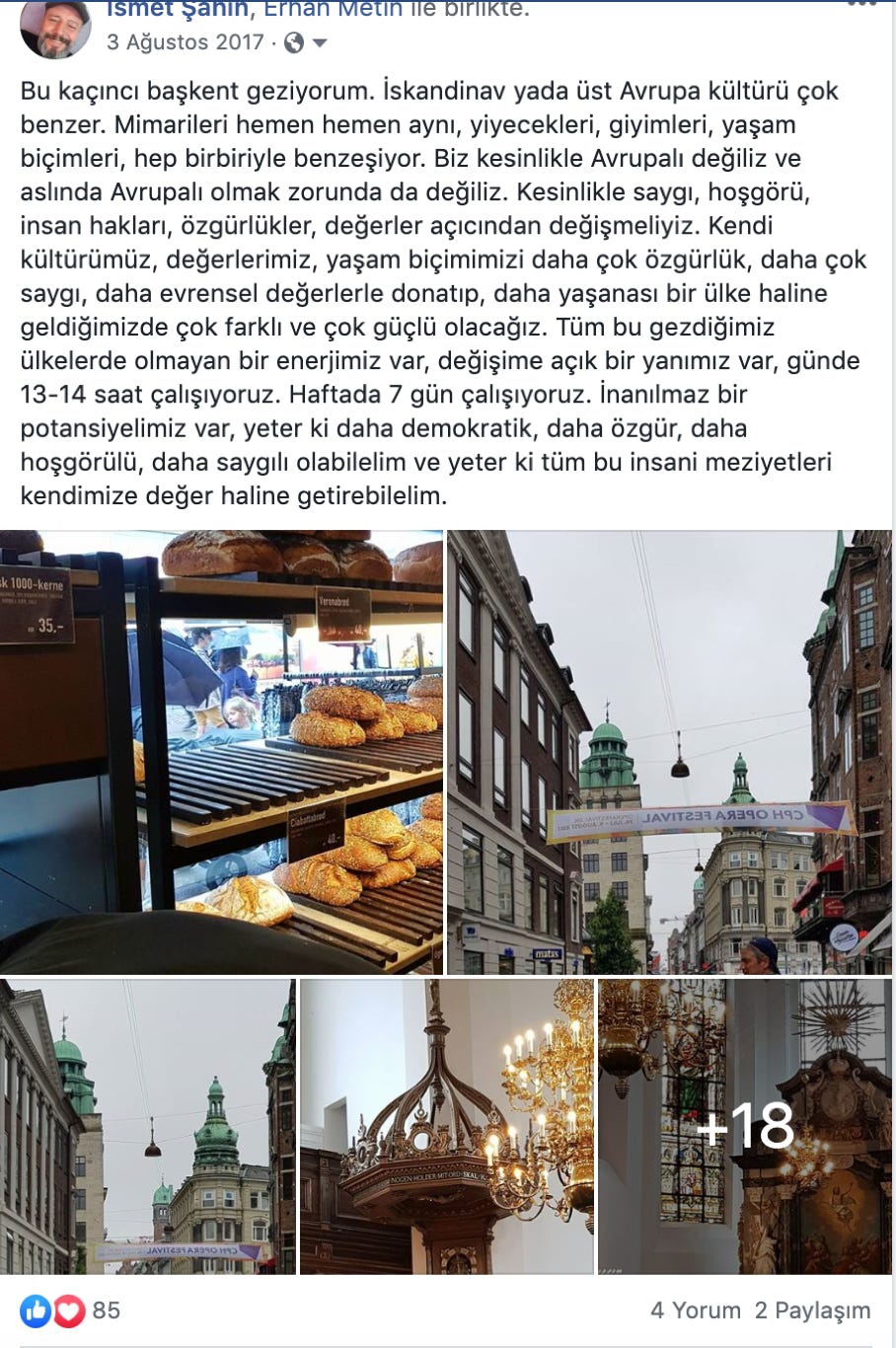Open the audience privacy dropdown
This screenshot has height=1348, width=896.
pyautogui.click(x=305, y=42)
